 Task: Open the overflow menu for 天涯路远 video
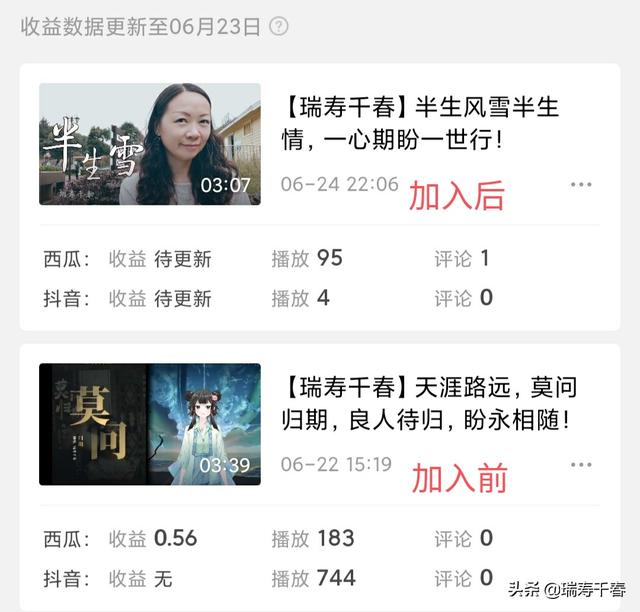click(x=581, y=465)
